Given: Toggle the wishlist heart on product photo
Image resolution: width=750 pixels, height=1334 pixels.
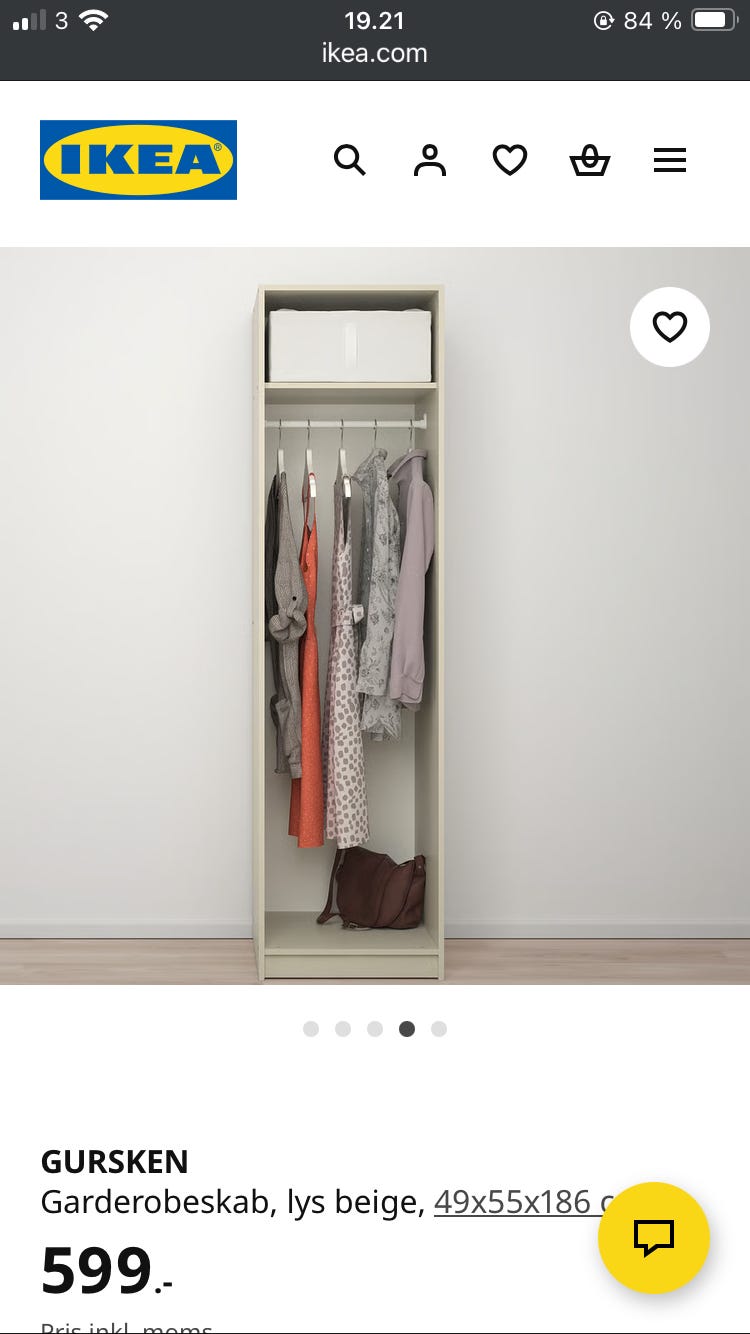Looking at the screenshot, I should click(669, 327).
